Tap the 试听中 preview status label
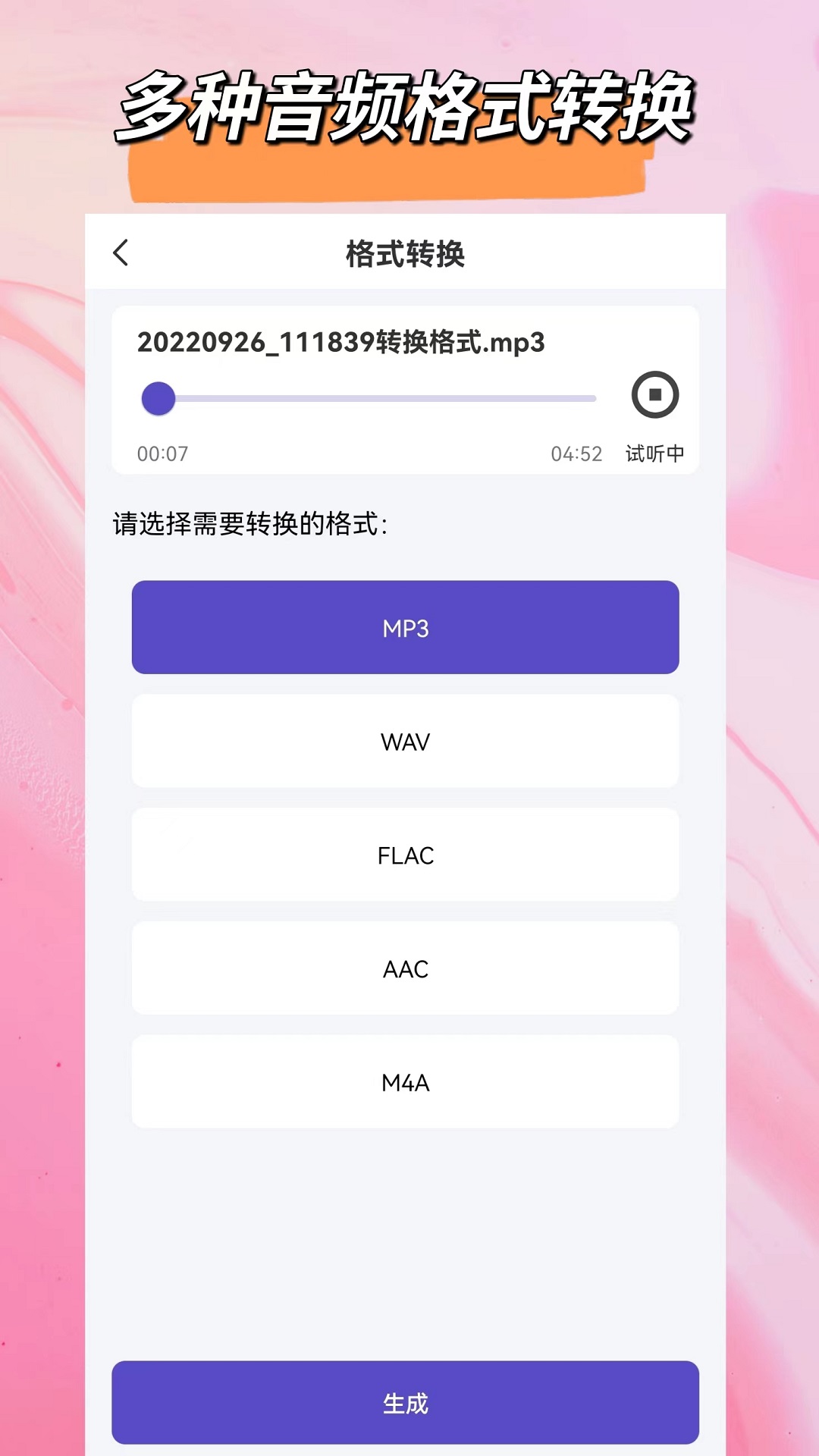819x1456 pixels. tap(657, 453)
